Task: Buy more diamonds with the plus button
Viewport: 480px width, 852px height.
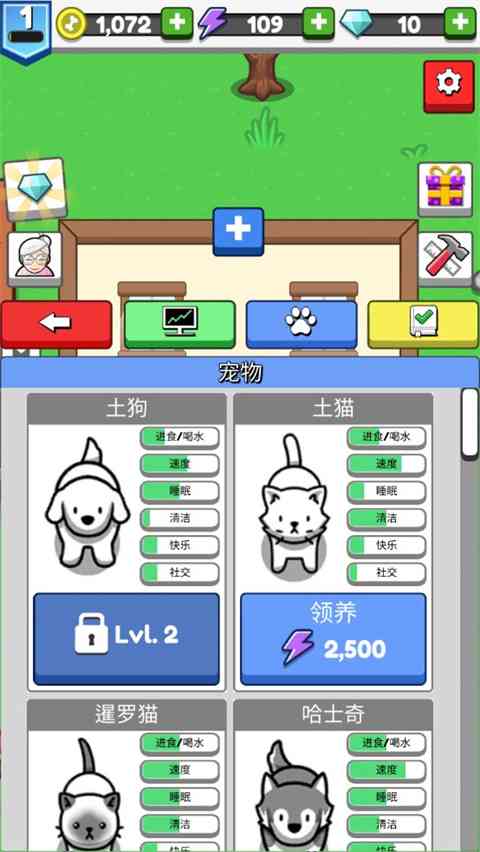Action: point(460,23)
